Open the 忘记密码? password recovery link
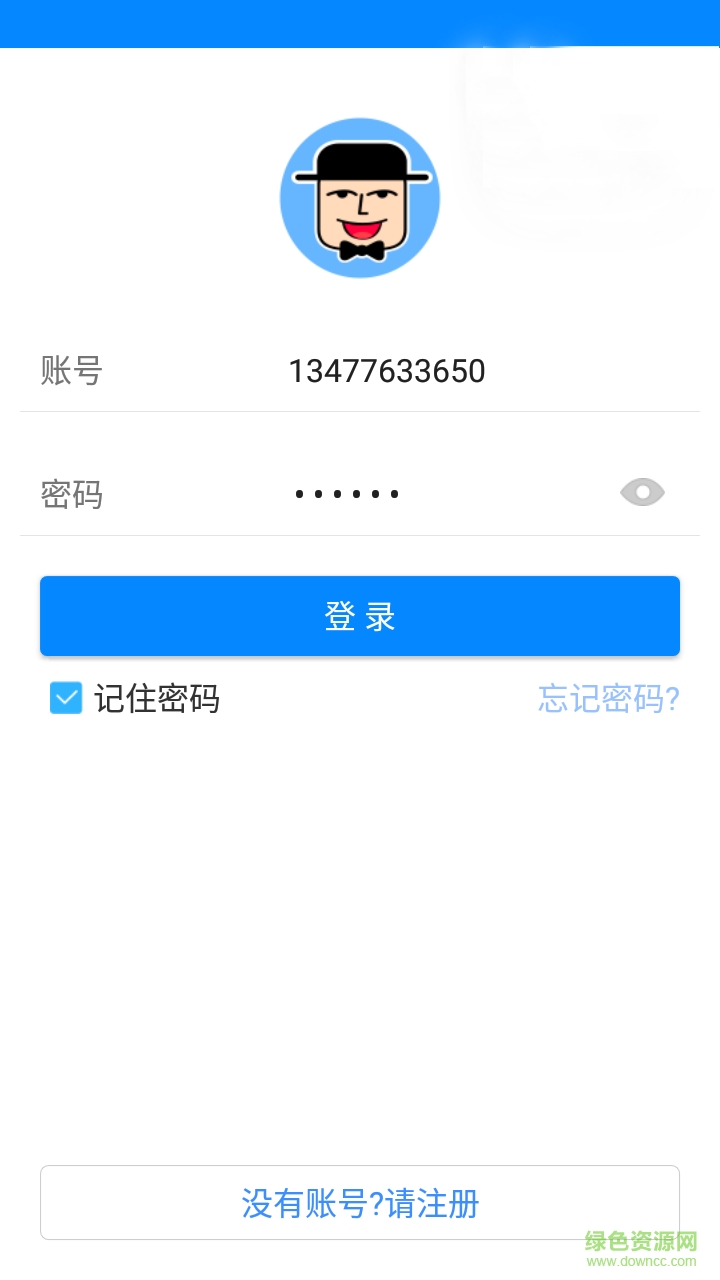Viewport: 720px width, 1280px height. tap(607, 698)
